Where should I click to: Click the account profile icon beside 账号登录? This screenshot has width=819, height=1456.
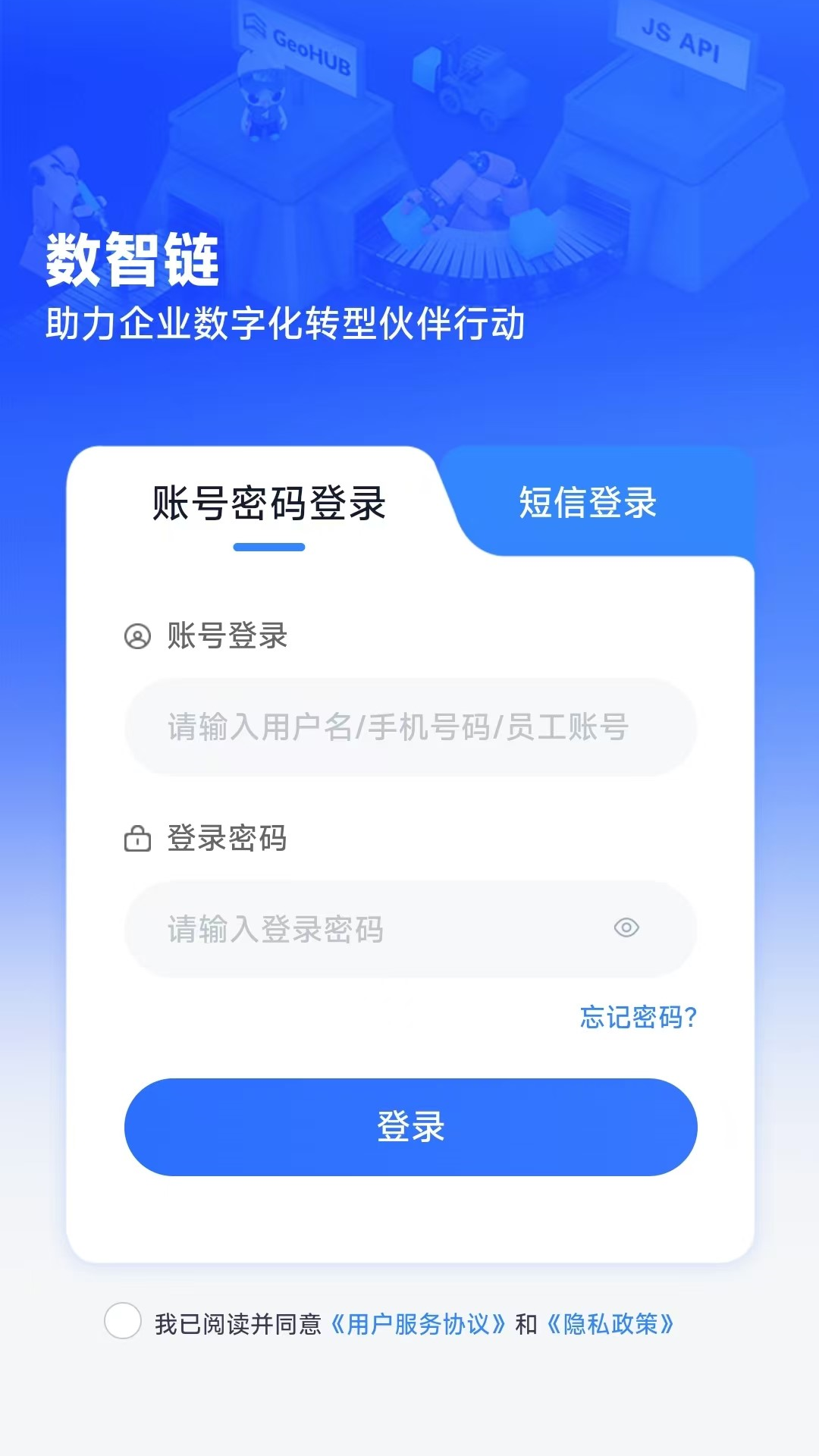[x=137, y=639]
